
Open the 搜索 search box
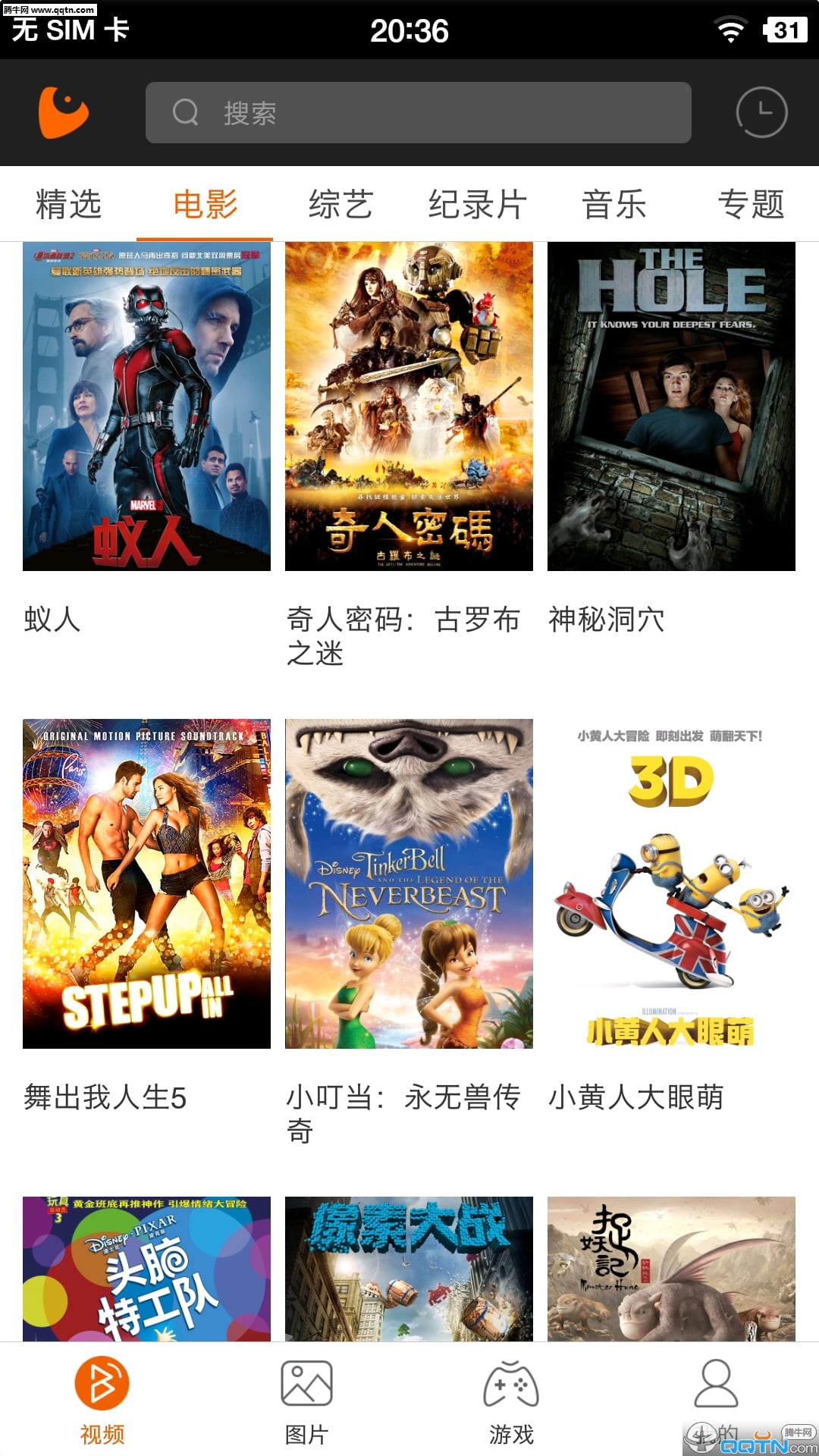[418, 112]
